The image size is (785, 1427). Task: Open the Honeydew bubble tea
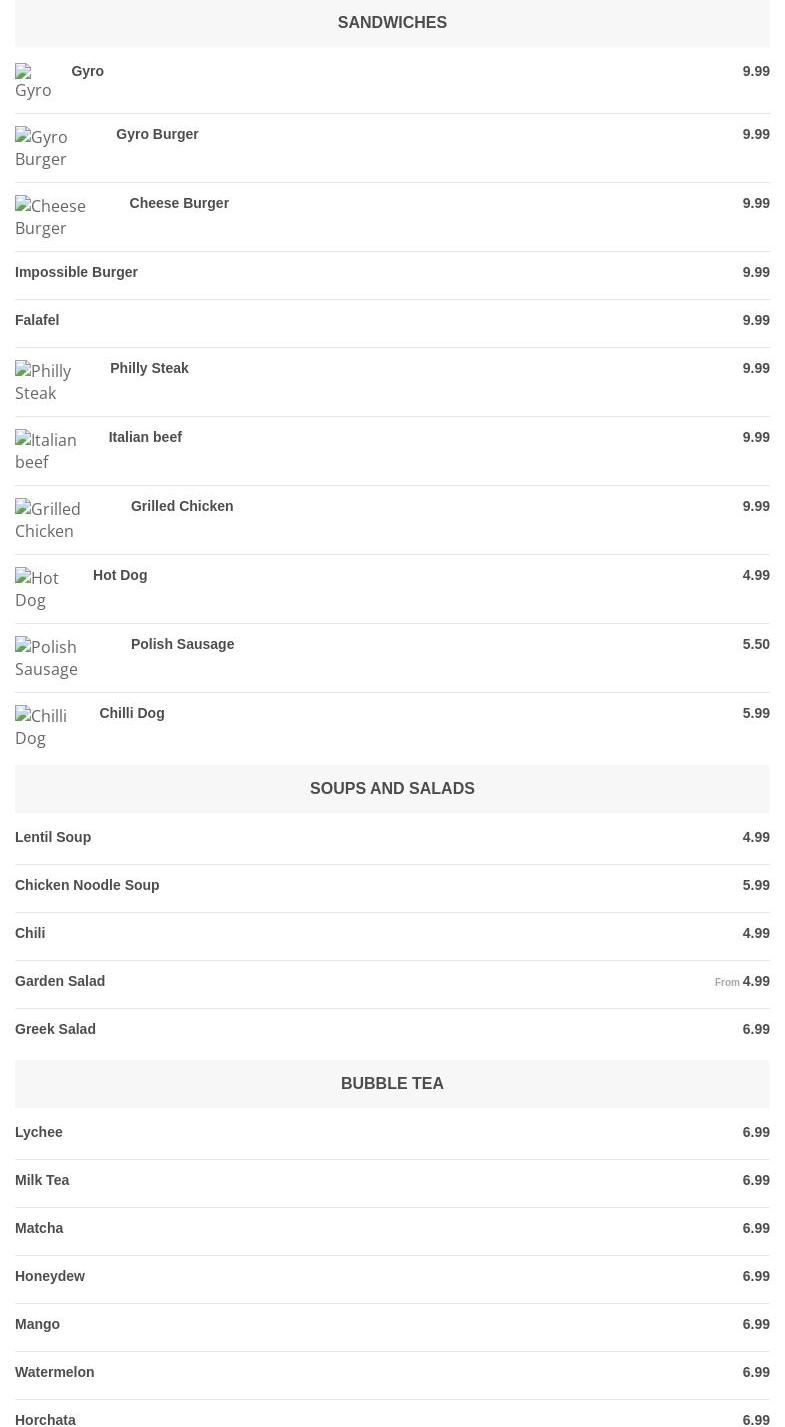tap(50, 1276)
